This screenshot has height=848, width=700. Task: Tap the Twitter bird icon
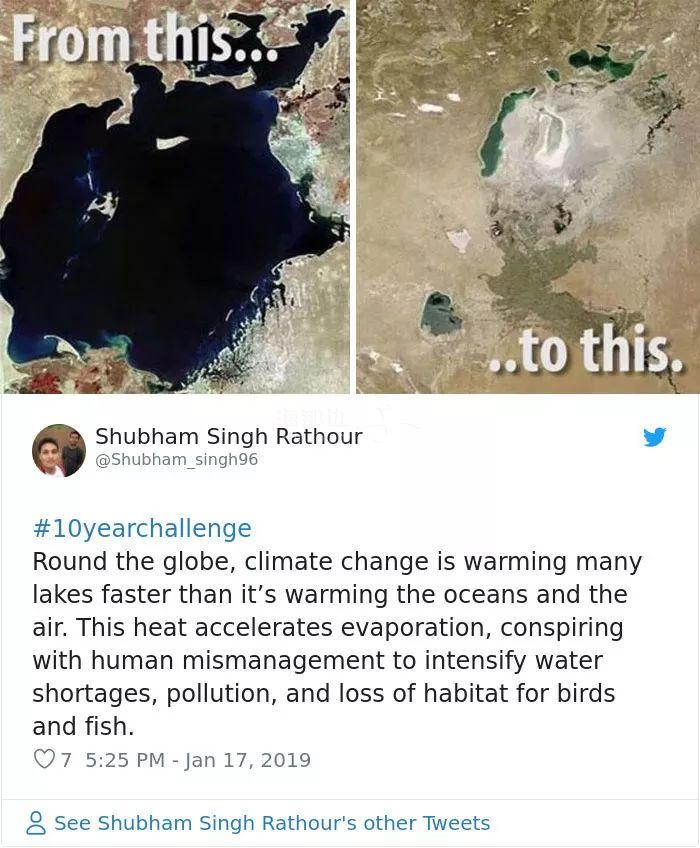pyautogui.click(x=654, y=437)
